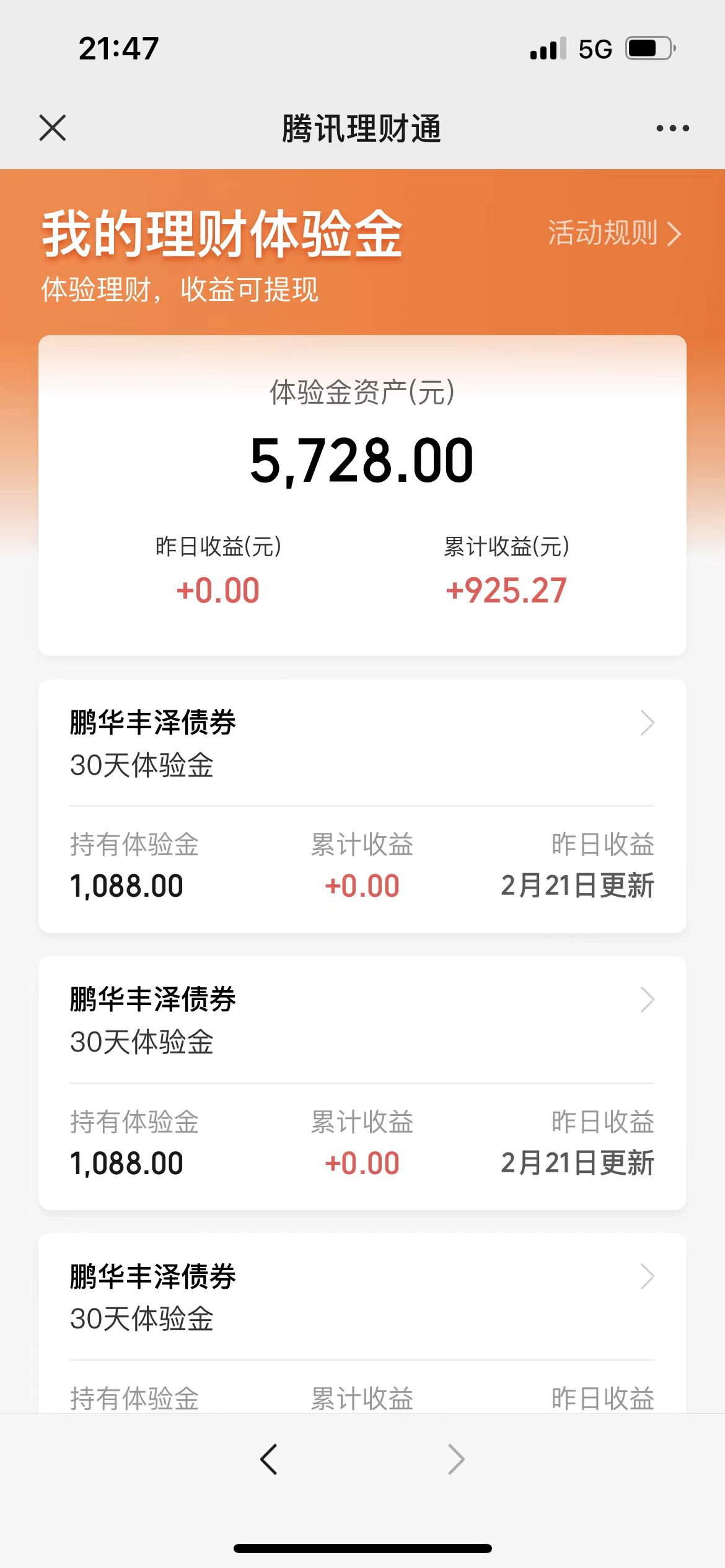Go back with the bottom left arrow
This screenshot has height=1568, width=725.
coord(269,1460)
